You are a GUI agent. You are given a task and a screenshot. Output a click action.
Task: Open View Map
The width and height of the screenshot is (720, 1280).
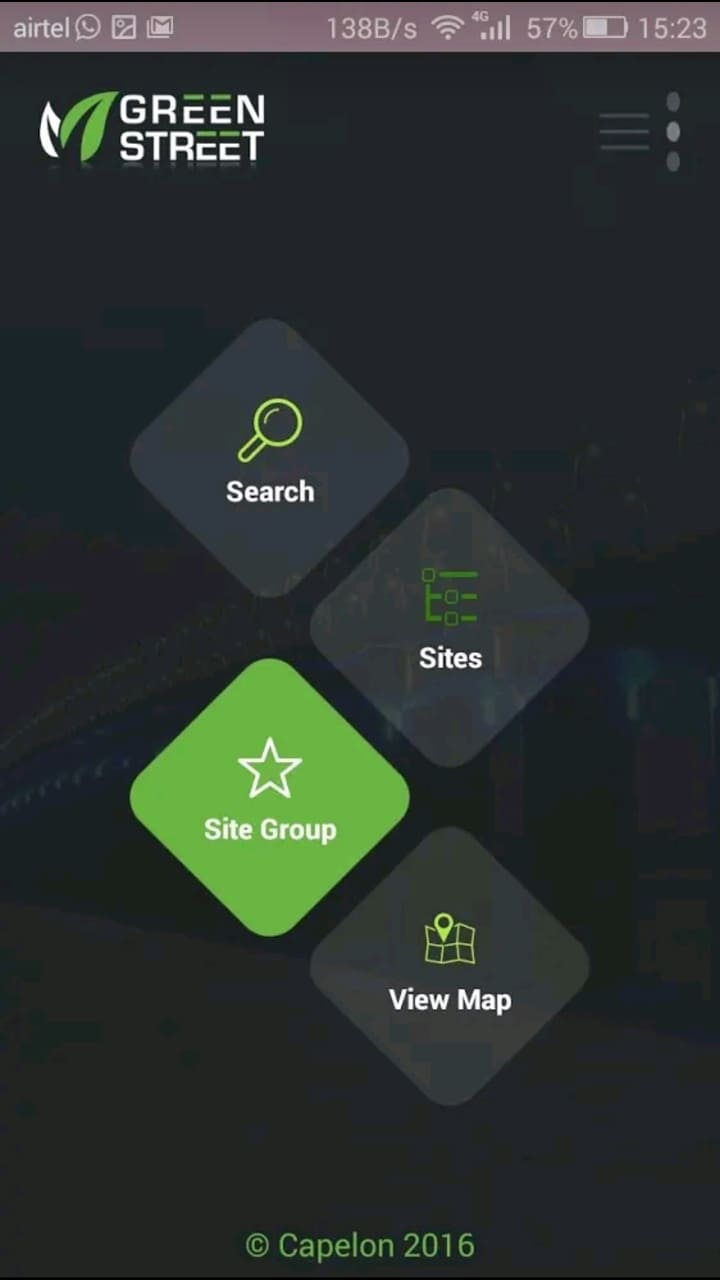(x=450, y=965)
